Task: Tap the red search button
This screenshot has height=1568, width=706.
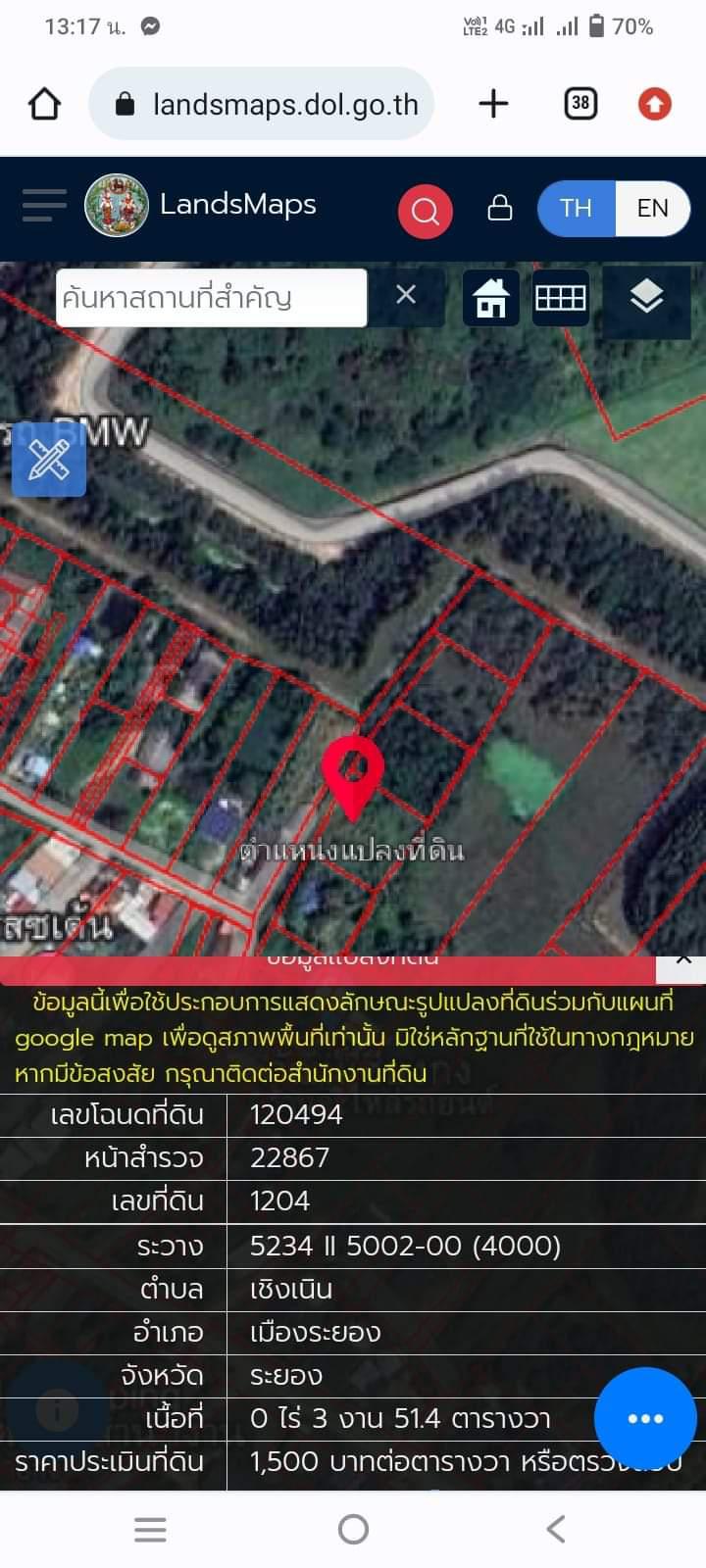Action: 426,211
